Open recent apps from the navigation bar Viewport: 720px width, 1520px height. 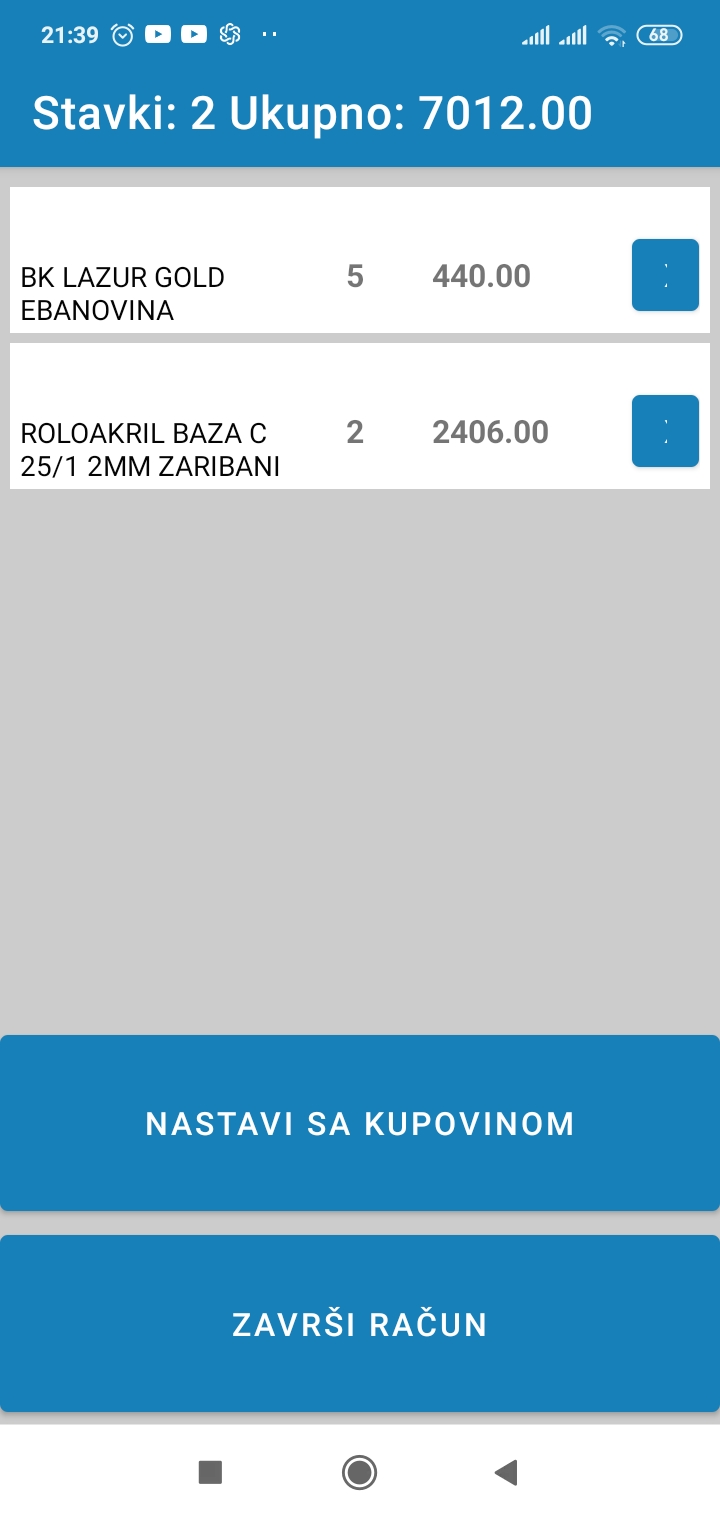[x=210, y=1472]
